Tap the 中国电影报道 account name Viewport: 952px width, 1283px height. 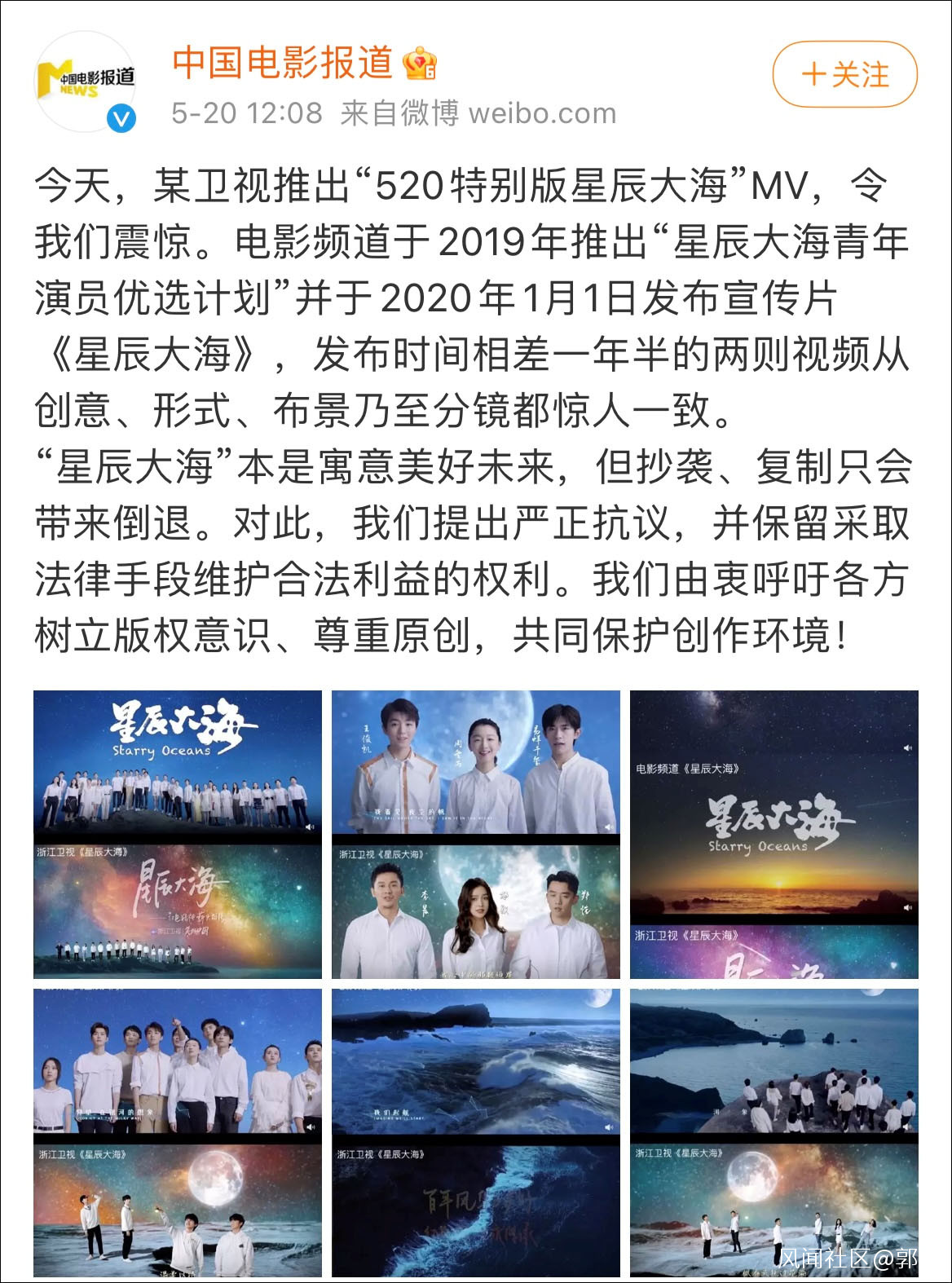(x=282, y=62)
